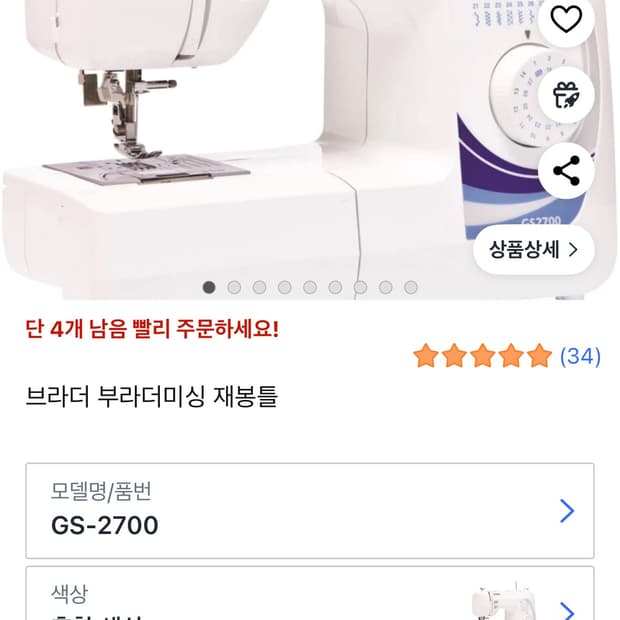The height and width of the screenshot is (620, 620).
Task: Tap the gift icon button
Action: tap(566, 95)
